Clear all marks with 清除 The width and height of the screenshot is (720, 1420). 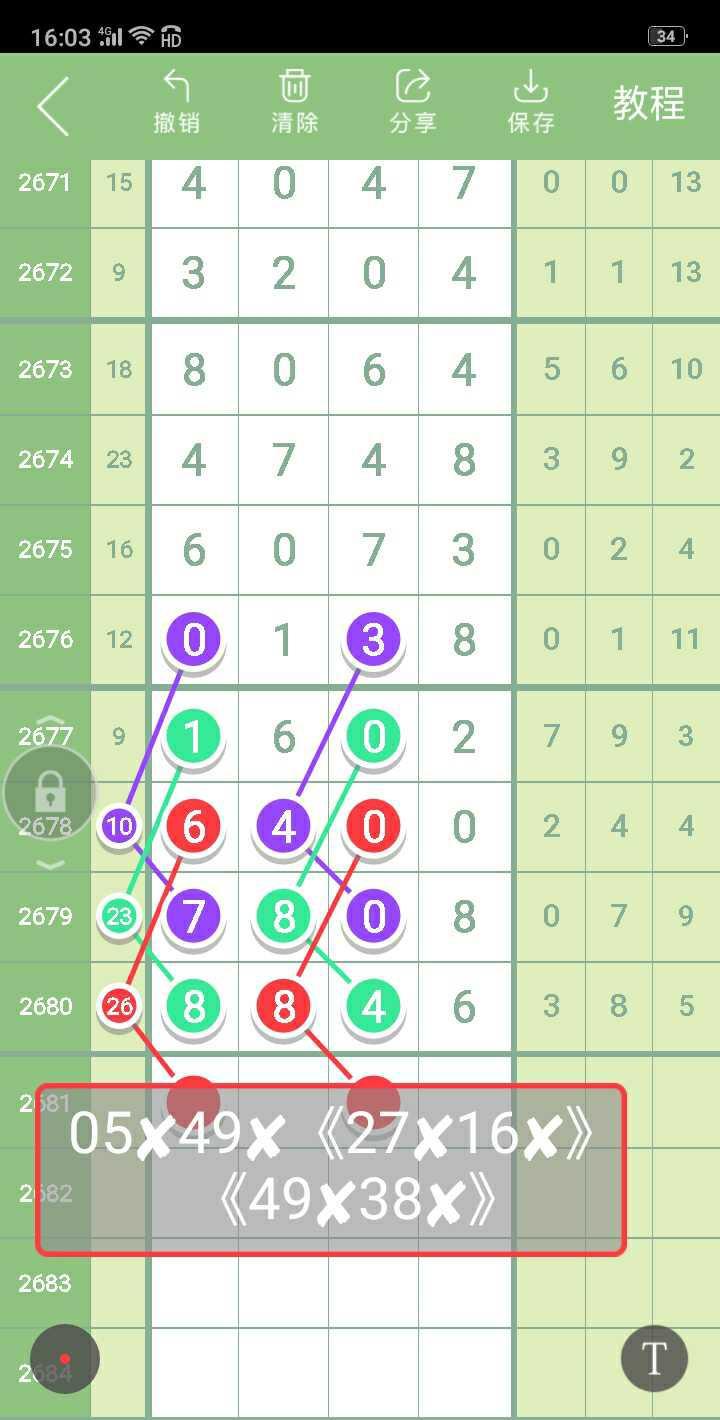(x=294, y=102)
